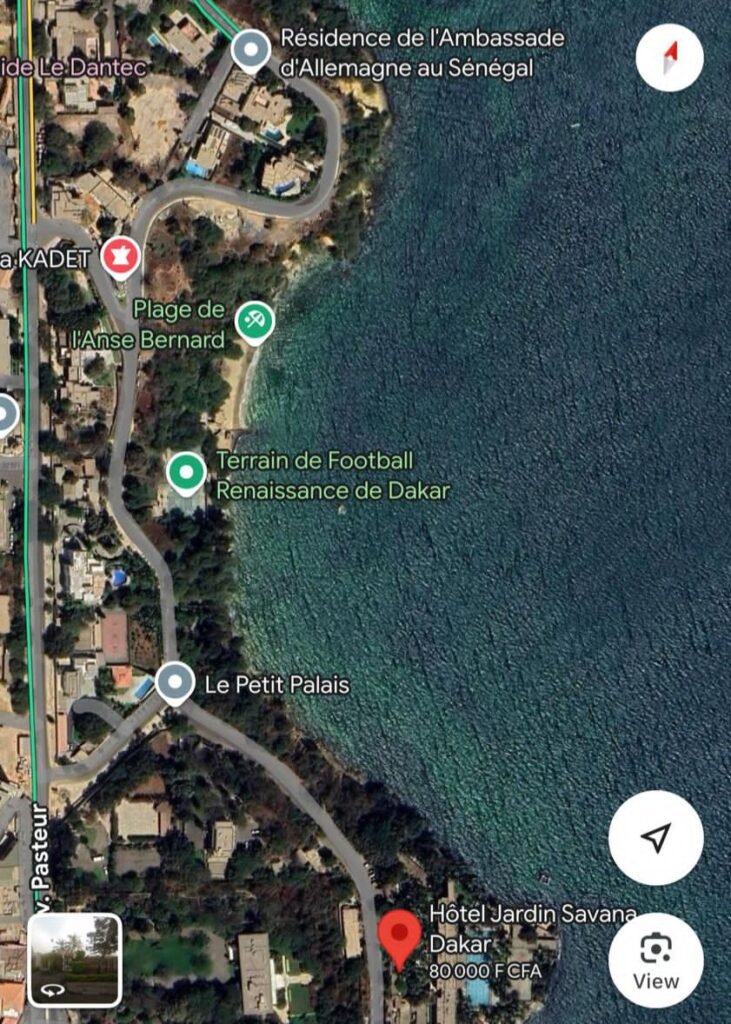Select the KADET red marker
This screenshot has width=731, height=1024.
pyautogui.click(x=121, y=257)
